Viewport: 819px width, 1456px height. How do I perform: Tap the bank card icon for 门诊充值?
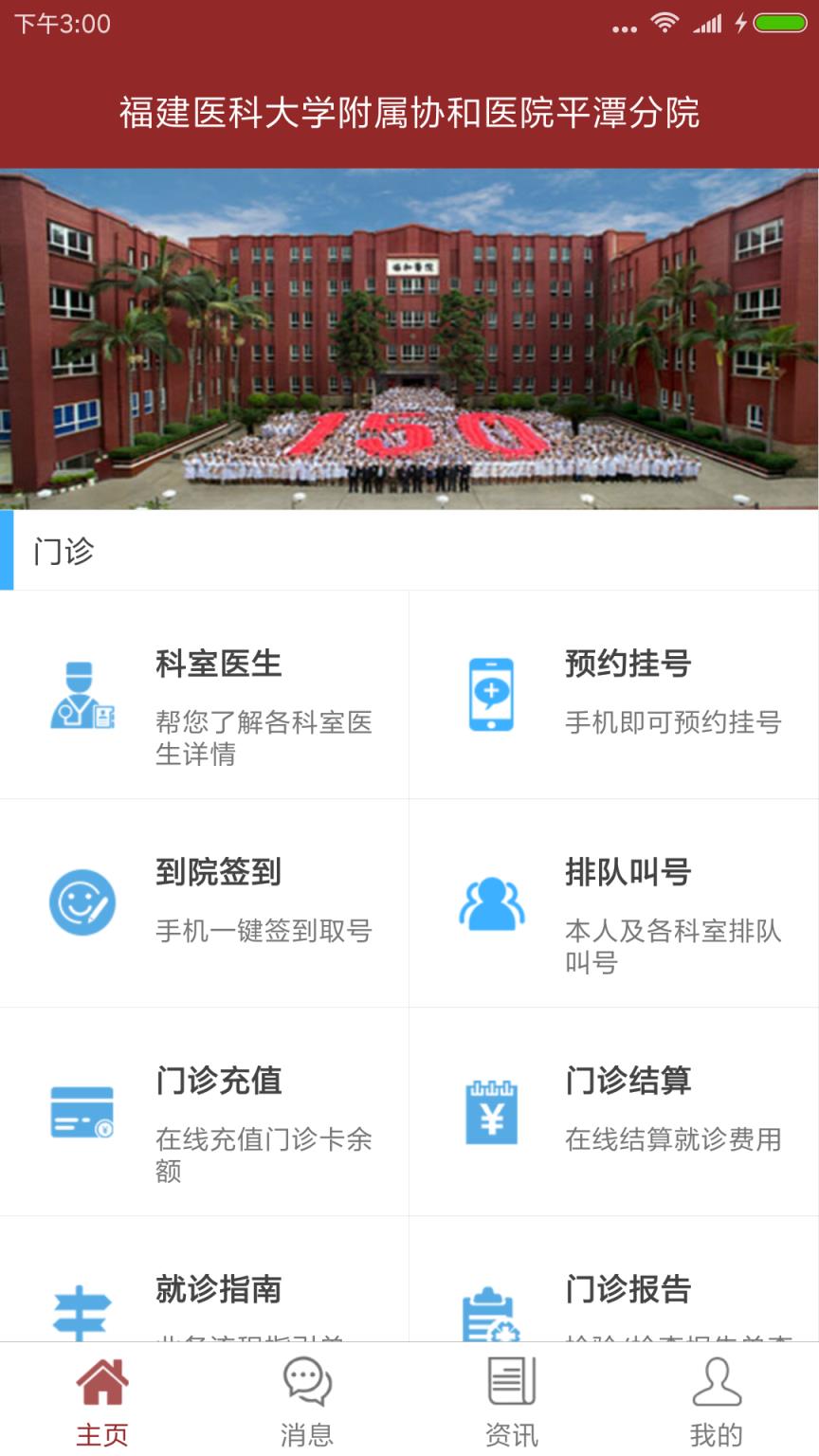pos(83,1112)
